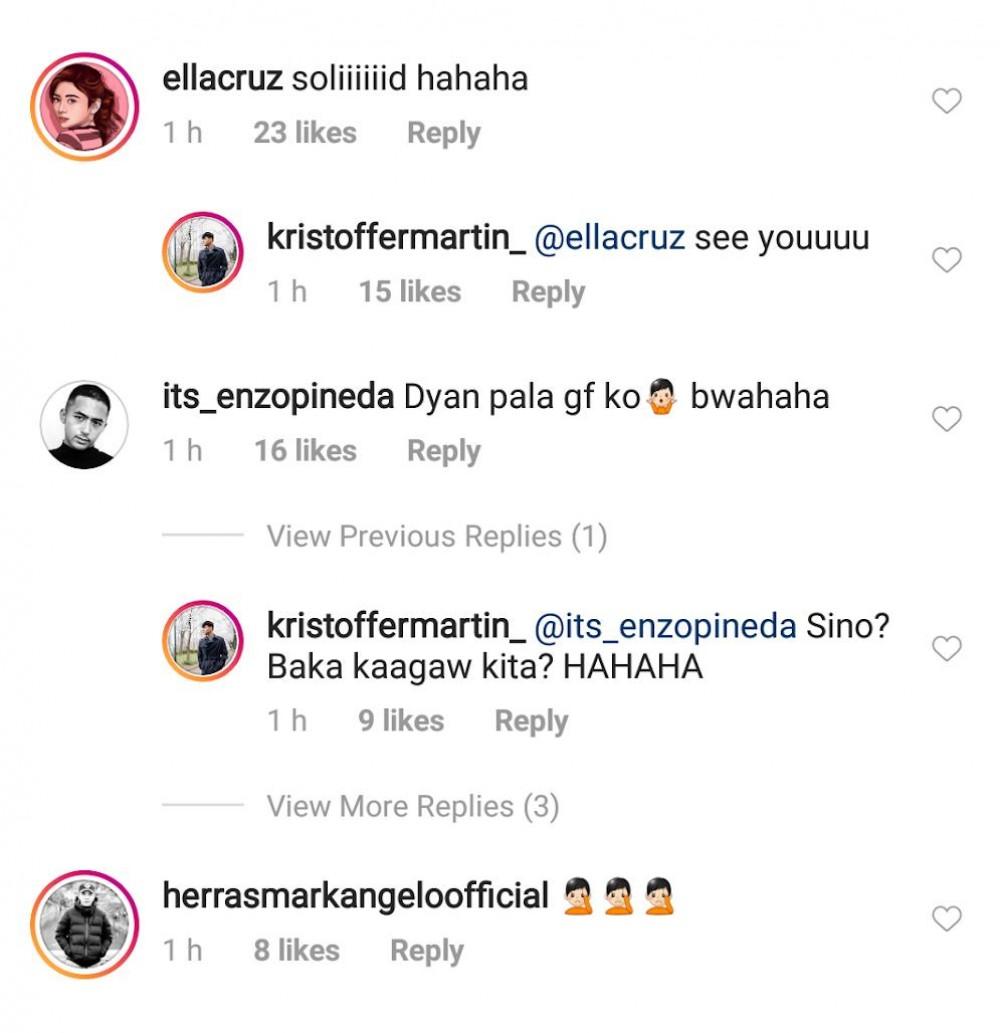Reply to kristoffermartin_'s see youuuu comment
The image size is (1000, 1033).
(x=548, y=292)
